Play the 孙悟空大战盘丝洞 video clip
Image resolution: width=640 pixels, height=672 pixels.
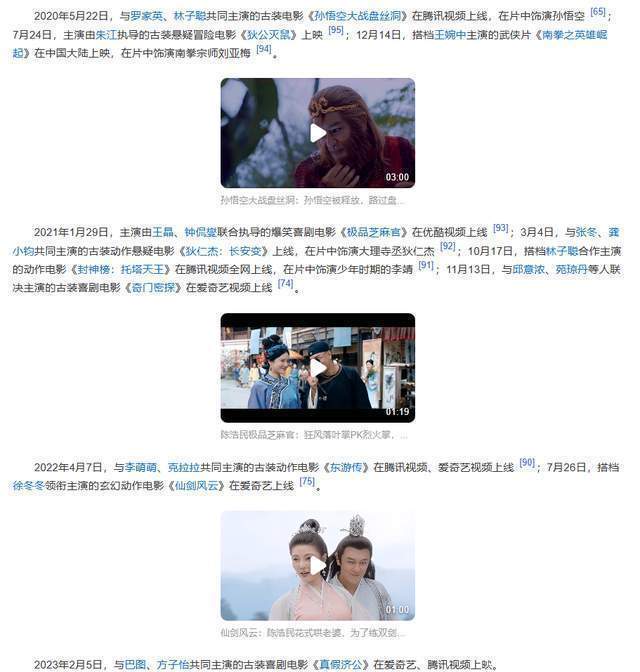point(317,132)
